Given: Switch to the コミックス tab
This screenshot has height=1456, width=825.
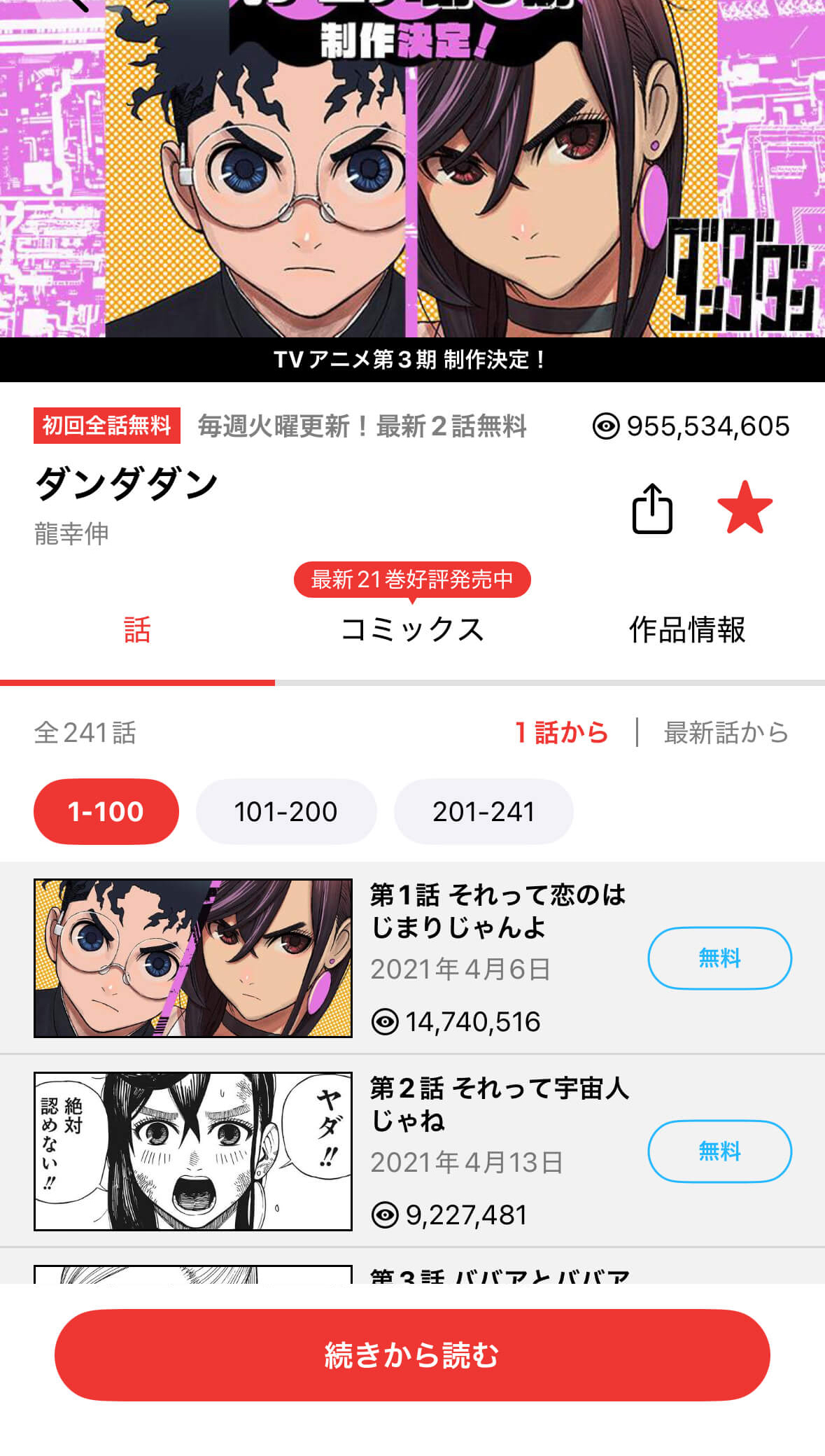Looking at the screenshot, I should pyautogui.click(x=412, y=629).
